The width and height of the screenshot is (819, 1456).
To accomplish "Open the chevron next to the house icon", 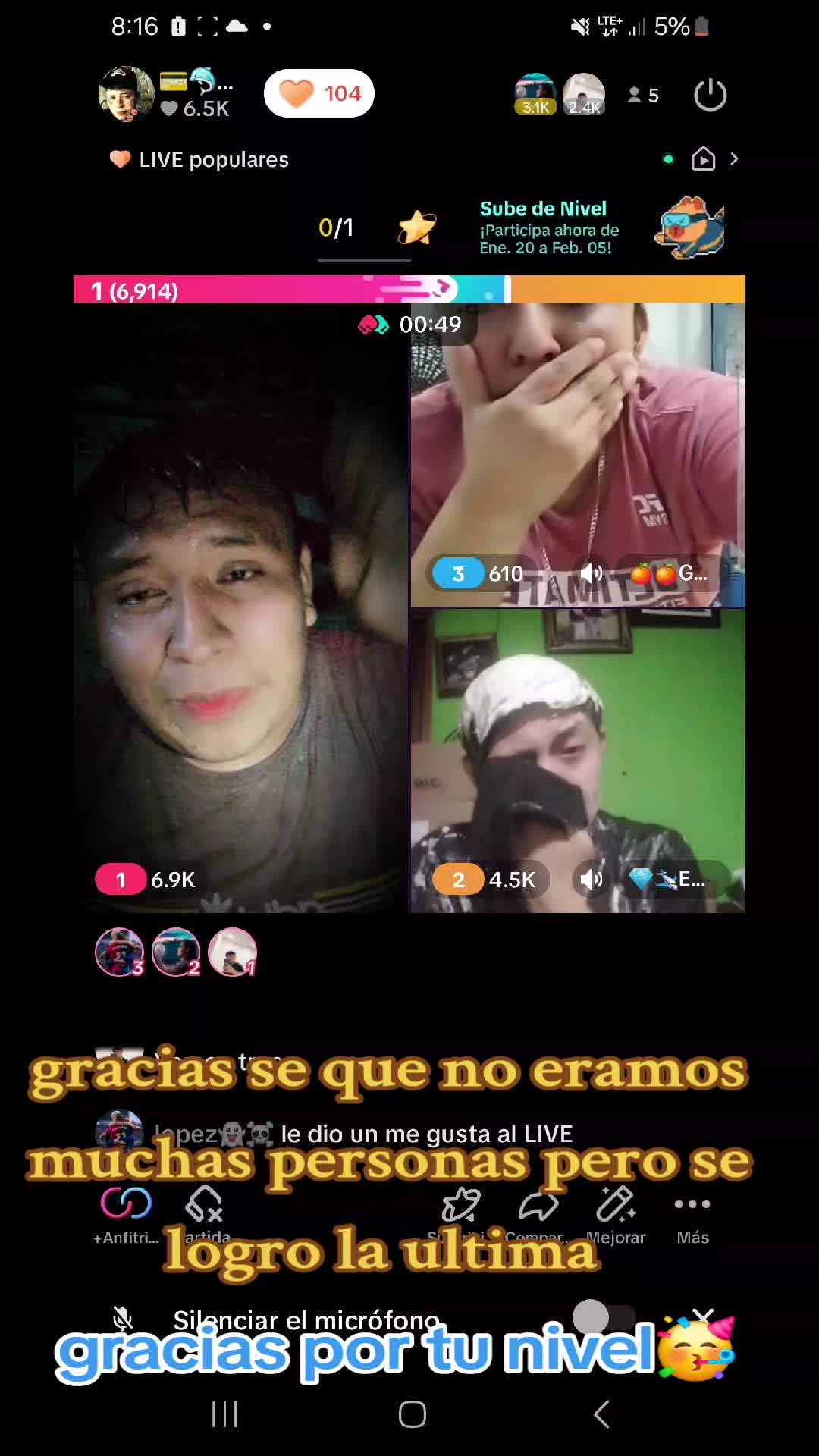I will pos(734,159).
